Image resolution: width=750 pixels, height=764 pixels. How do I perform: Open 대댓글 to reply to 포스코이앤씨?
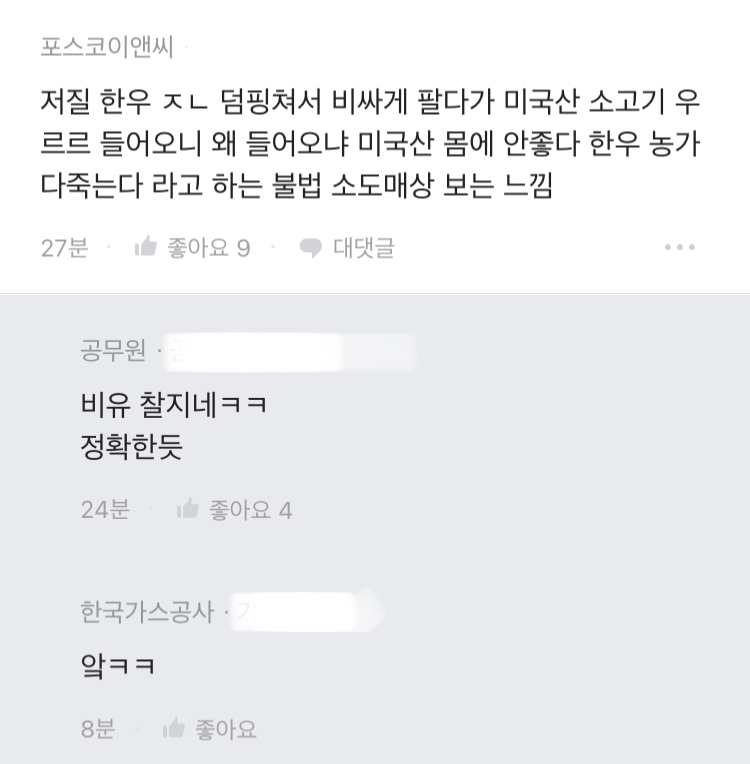[347, 248]
